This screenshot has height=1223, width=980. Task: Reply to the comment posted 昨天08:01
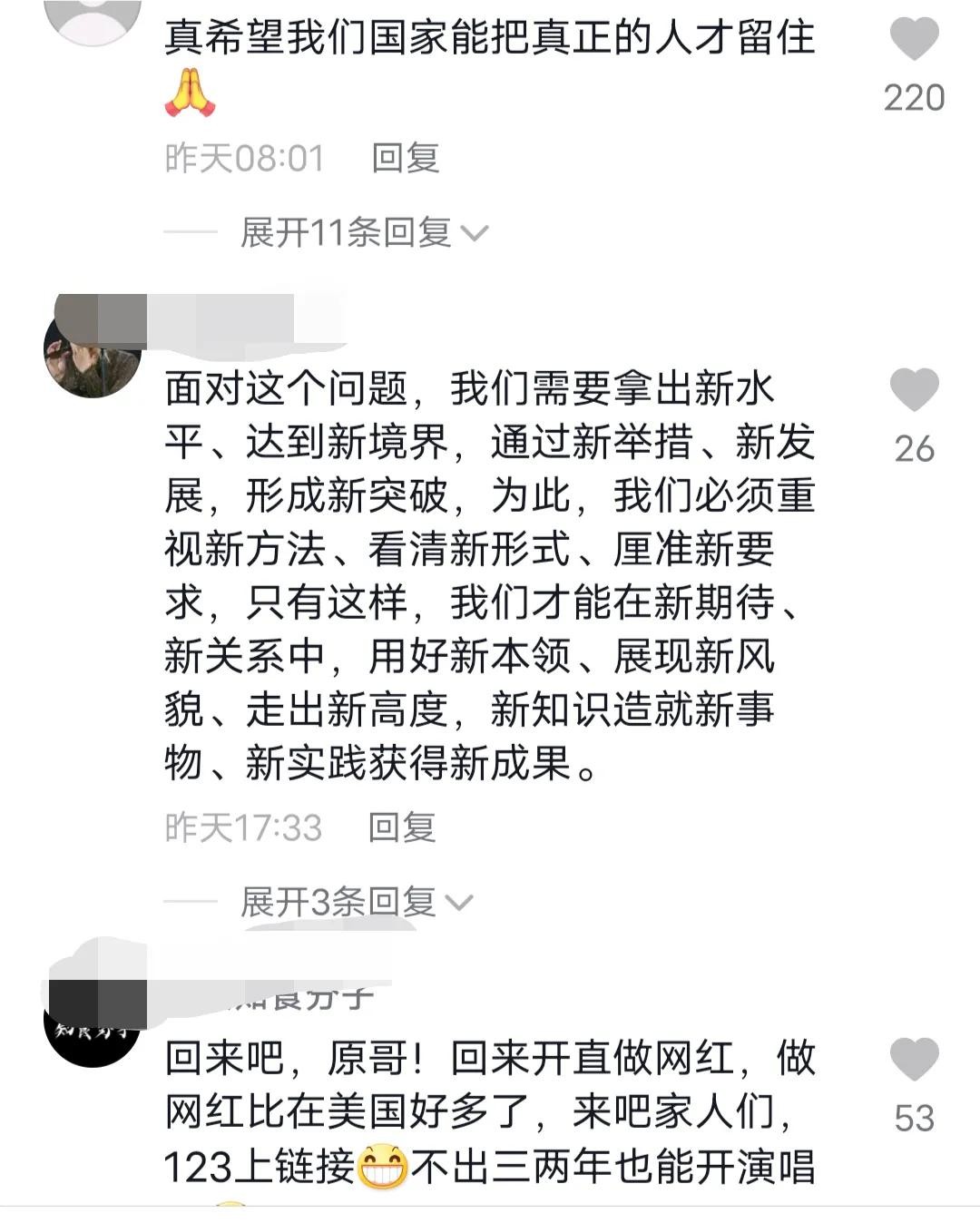point(405,158)
